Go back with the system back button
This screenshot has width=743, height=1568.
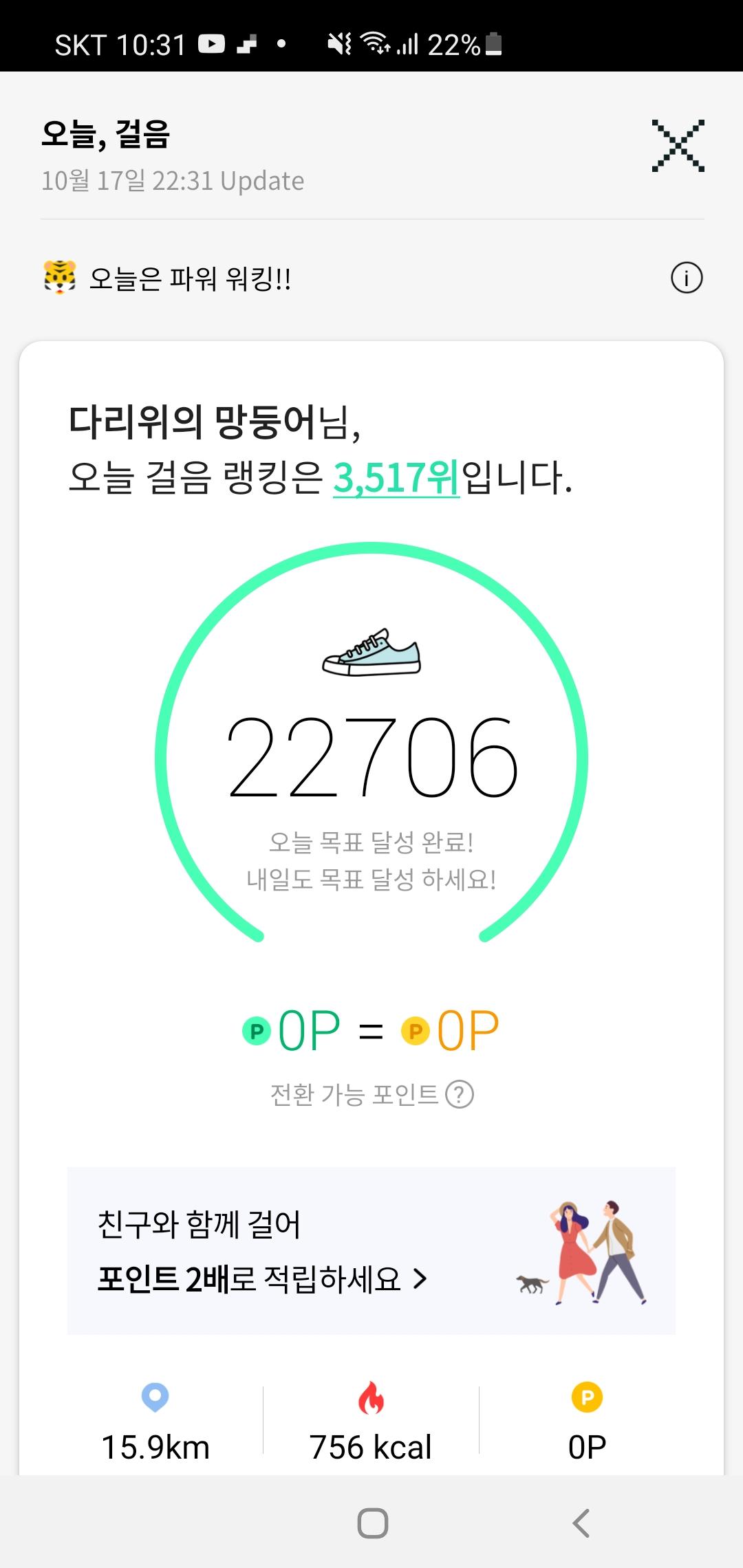tap(581, 1523)
